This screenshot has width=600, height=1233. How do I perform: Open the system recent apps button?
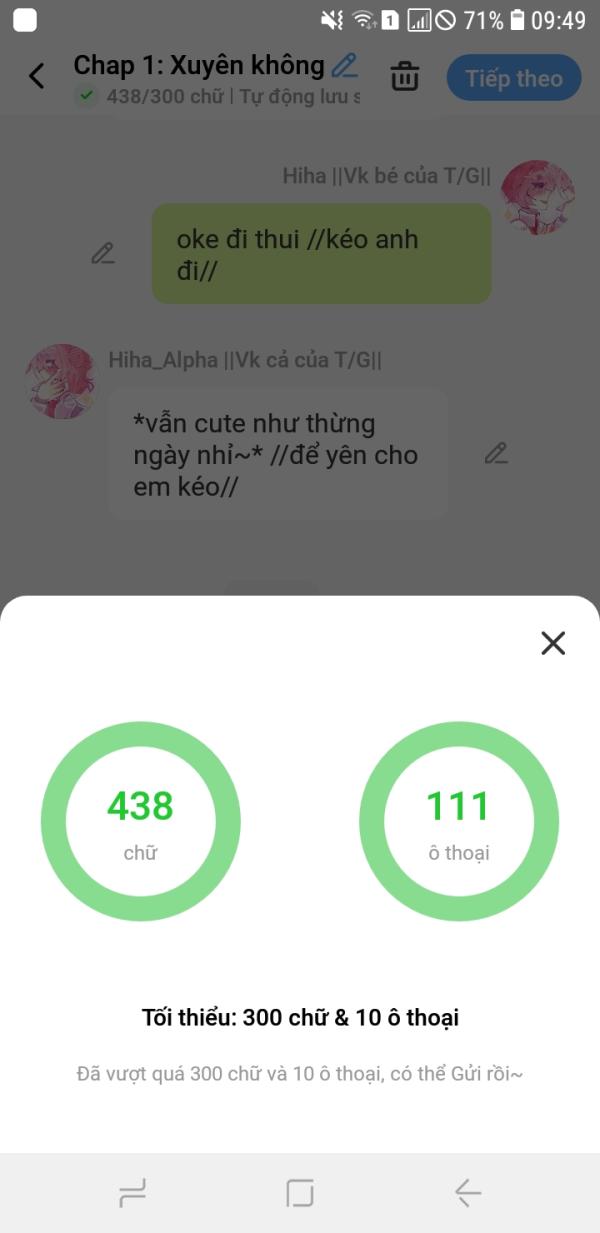click(132, 1192)
